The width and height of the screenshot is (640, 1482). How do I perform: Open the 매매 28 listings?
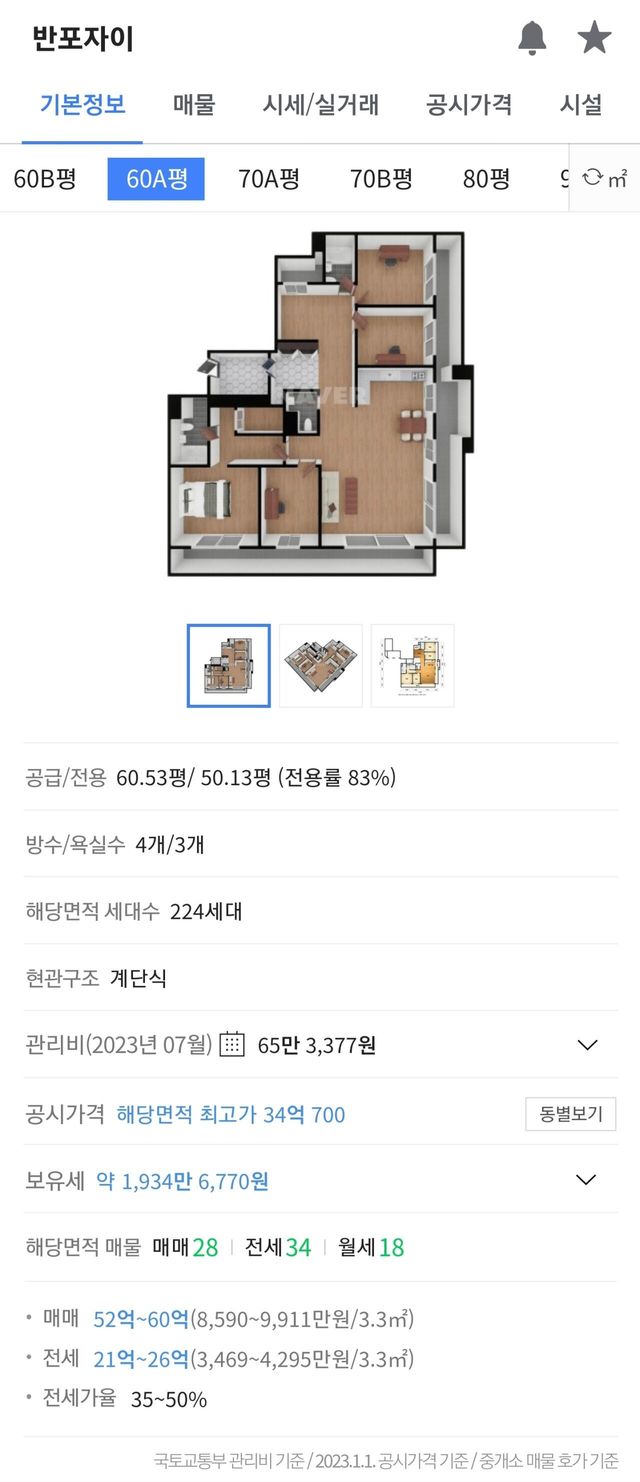[185, 1247]
